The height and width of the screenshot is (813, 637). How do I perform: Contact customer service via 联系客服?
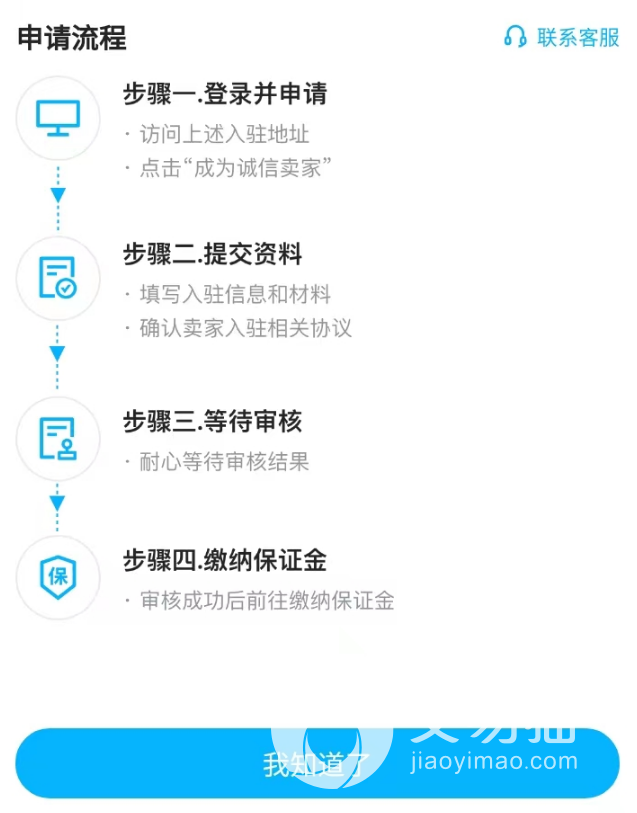click(x=563, y=38)
